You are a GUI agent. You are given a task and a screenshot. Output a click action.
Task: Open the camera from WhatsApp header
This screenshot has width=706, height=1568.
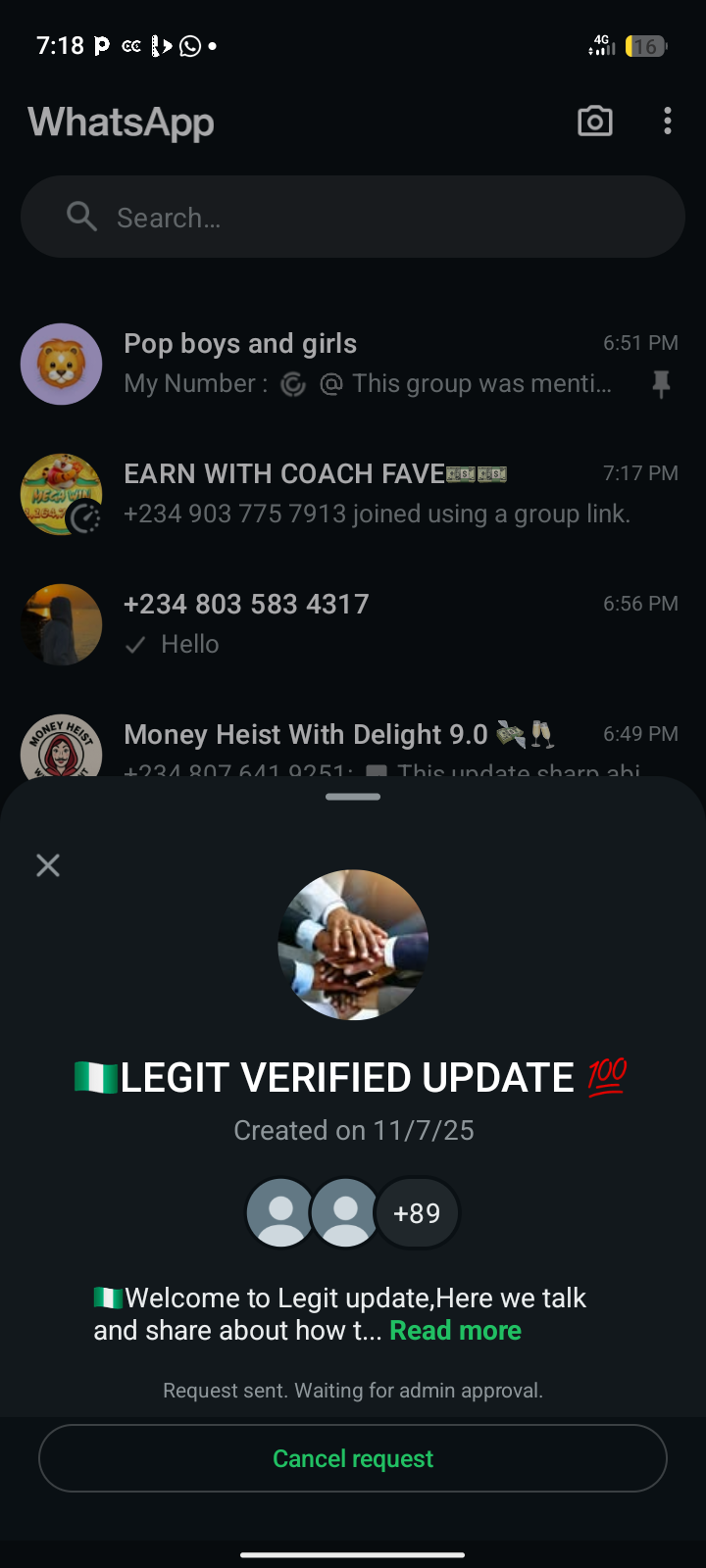pos(595,122)
